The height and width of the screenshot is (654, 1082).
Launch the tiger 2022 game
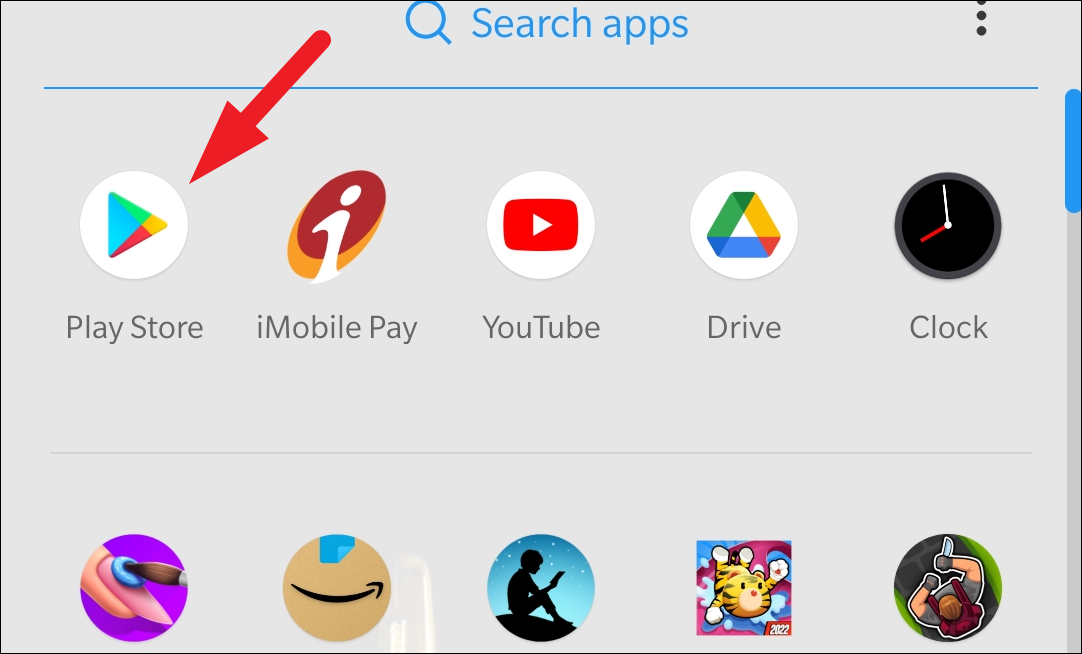744,588
